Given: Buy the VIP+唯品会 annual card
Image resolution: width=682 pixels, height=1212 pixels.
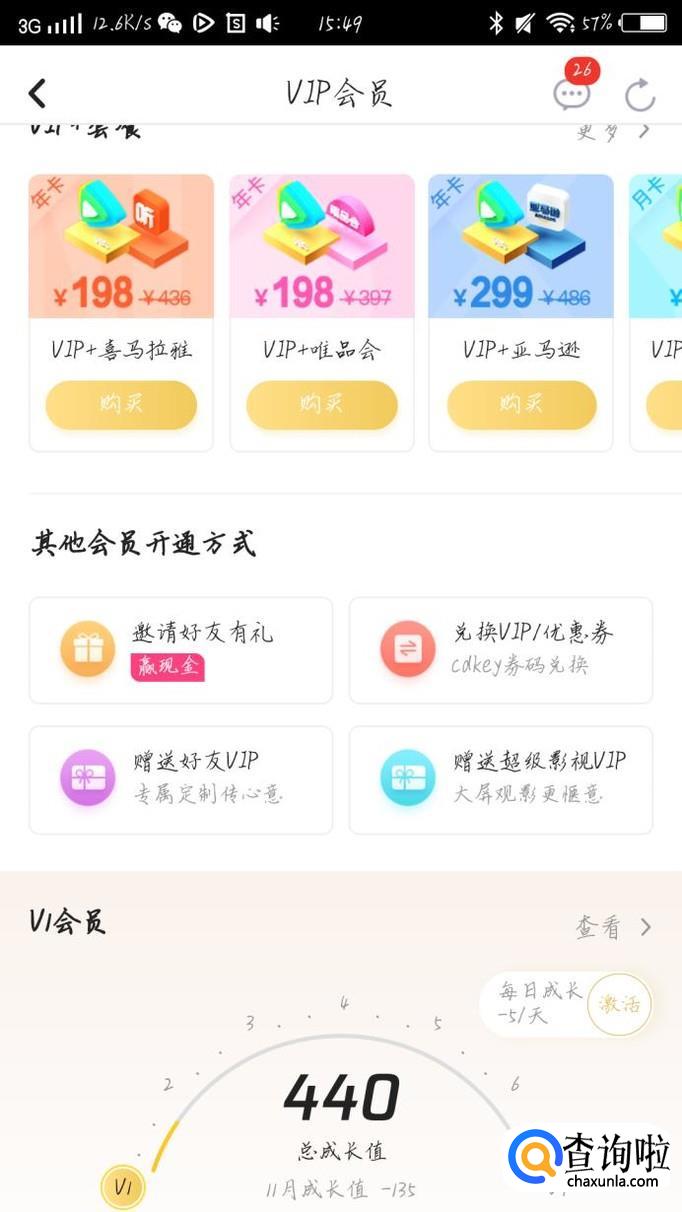Looking at the screenshot, I should coord(321,405).
